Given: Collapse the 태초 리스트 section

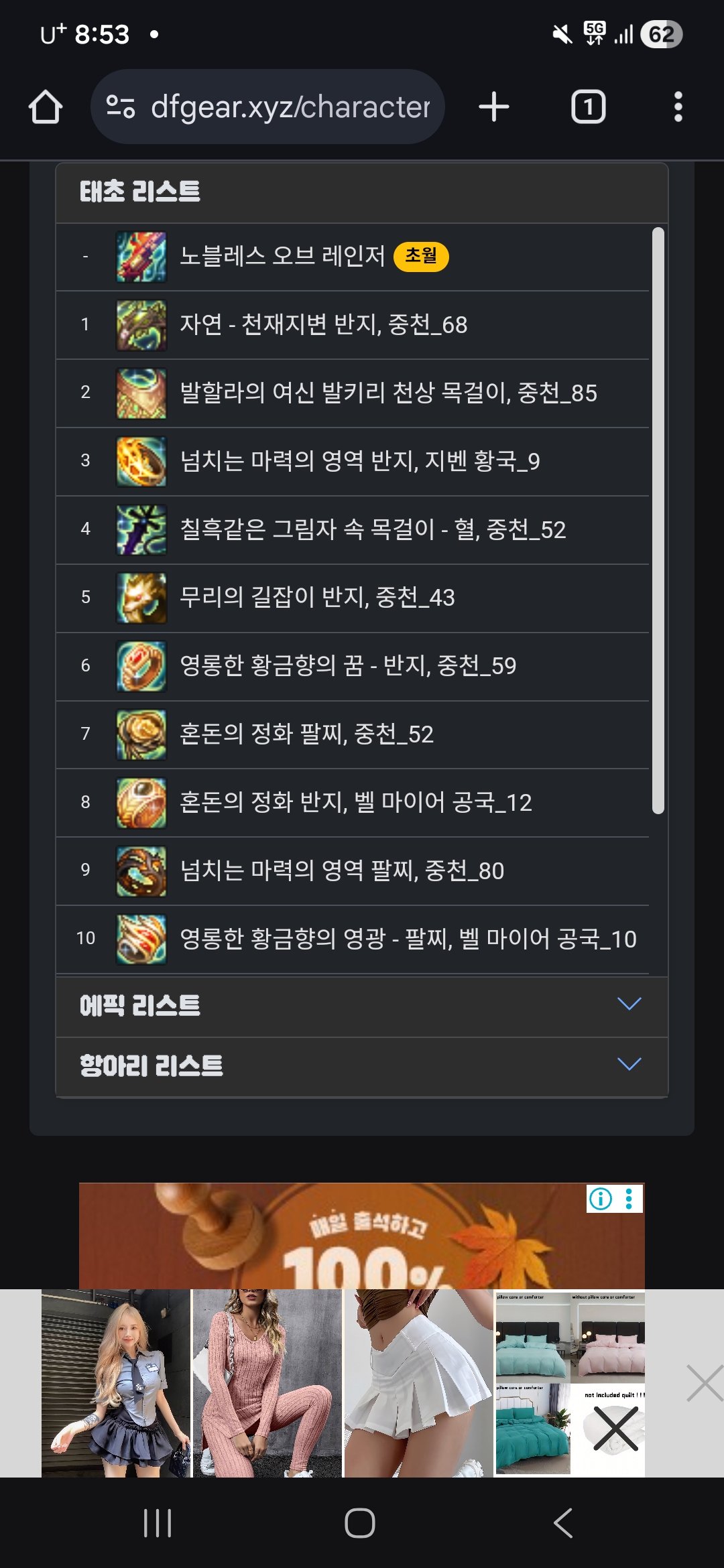Looking at the screenshot, I should (362, 192).
